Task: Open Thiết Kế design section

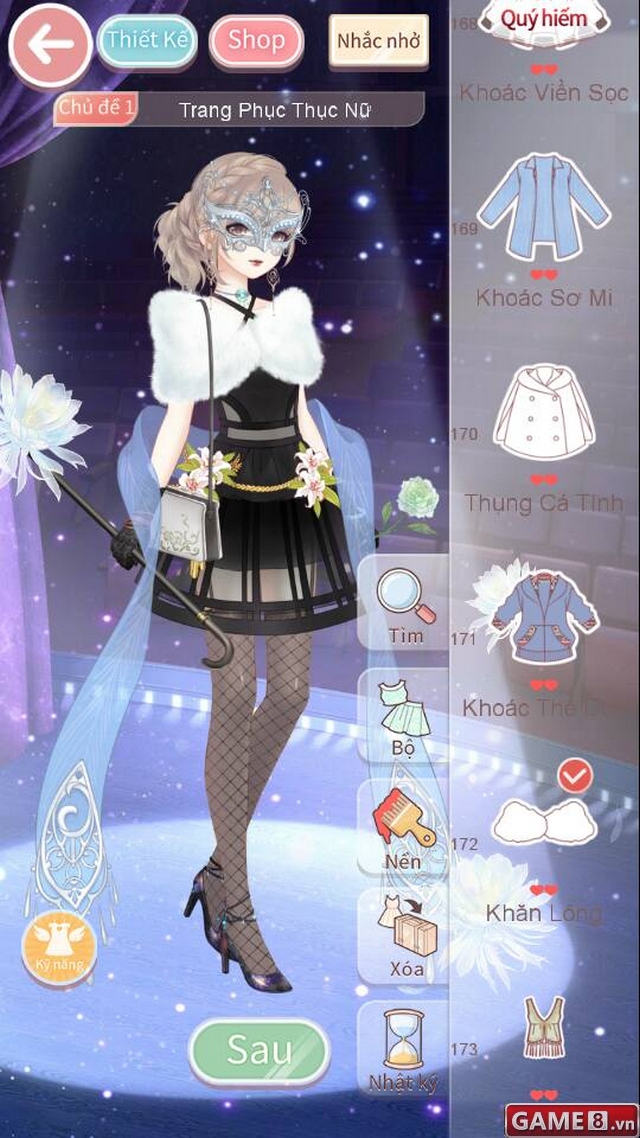Action: click(147, 42)
